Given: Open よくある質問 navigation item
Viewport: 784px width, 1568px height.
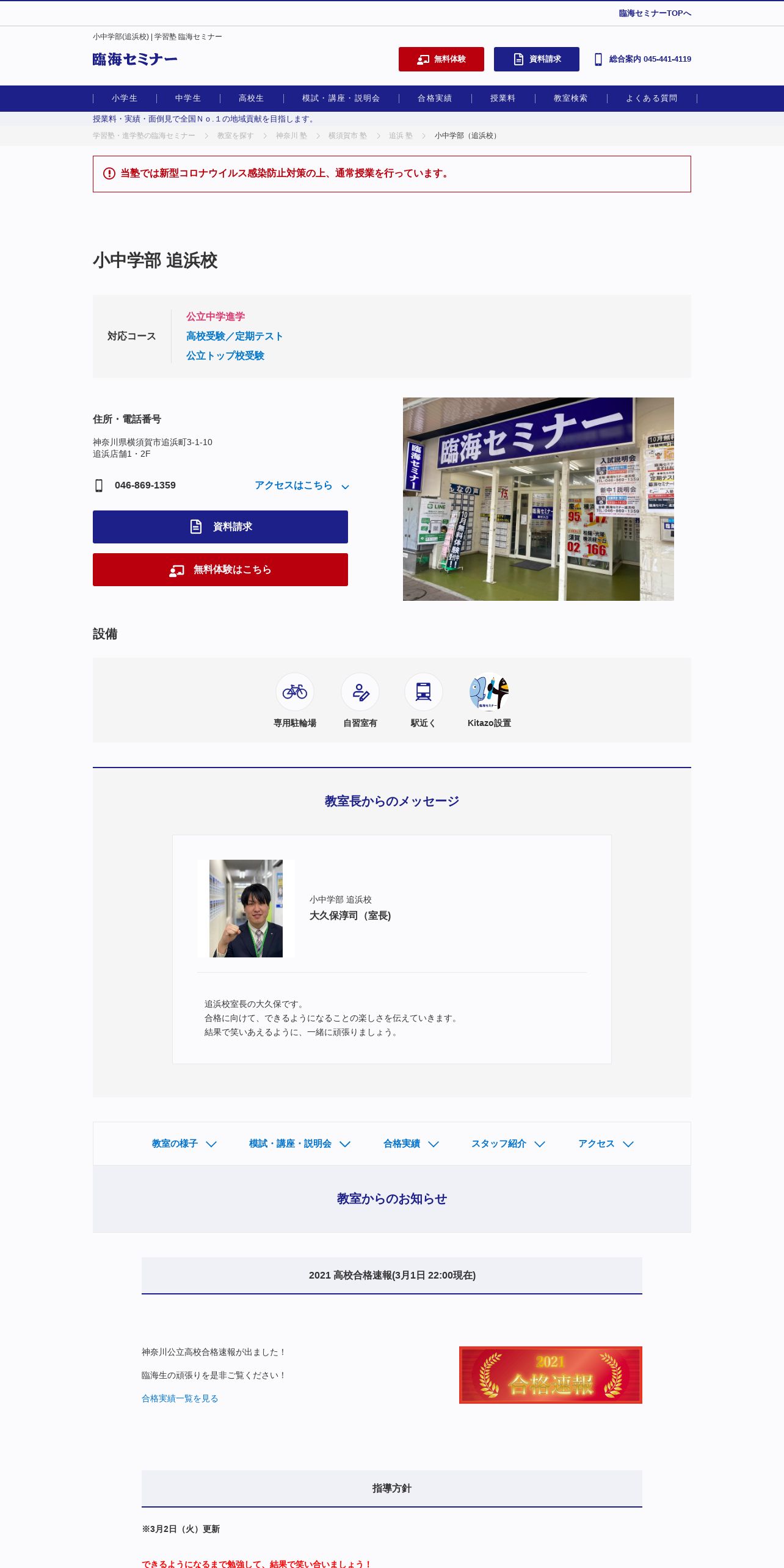Looking at the screenshot, I should point(652,98).
